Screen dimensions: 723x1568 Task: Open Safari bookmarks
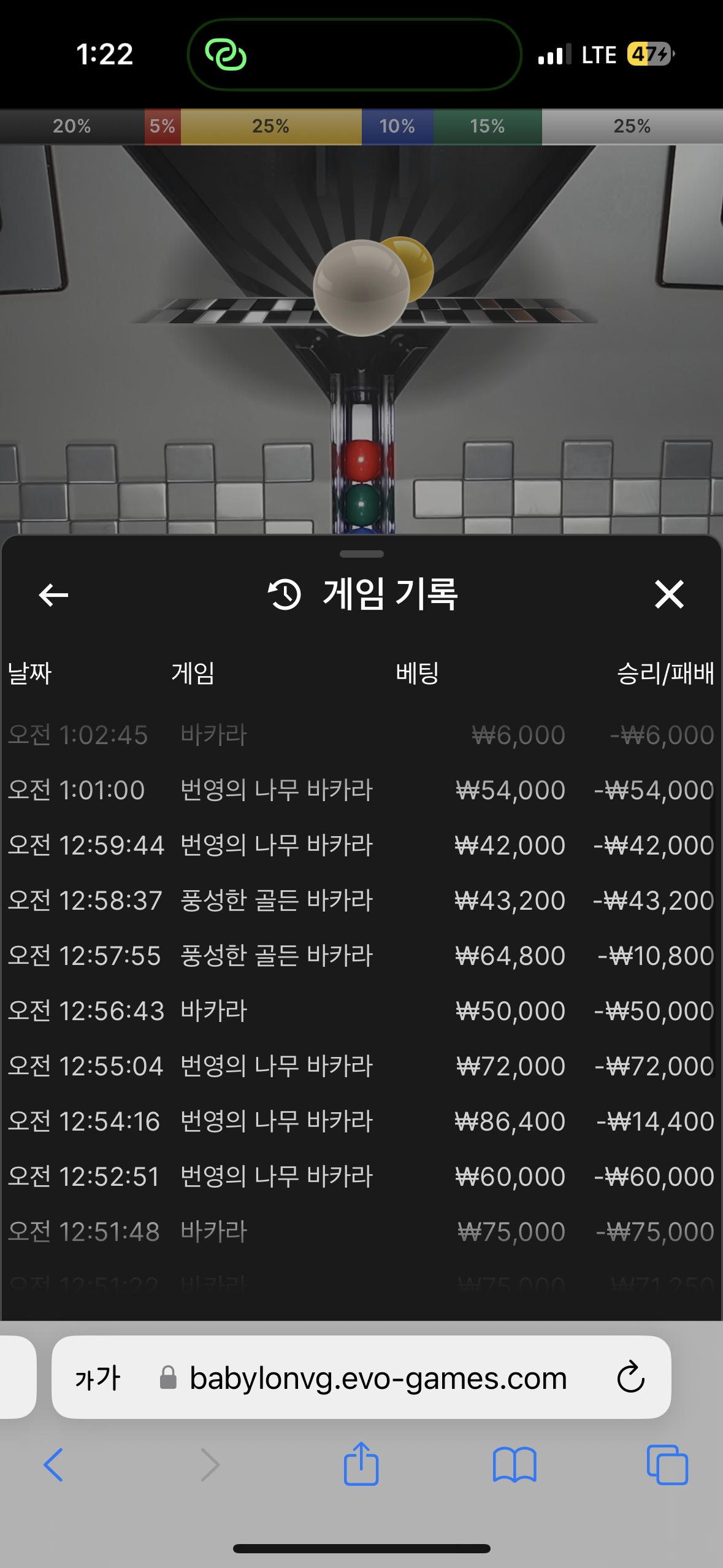(515, 1465)
